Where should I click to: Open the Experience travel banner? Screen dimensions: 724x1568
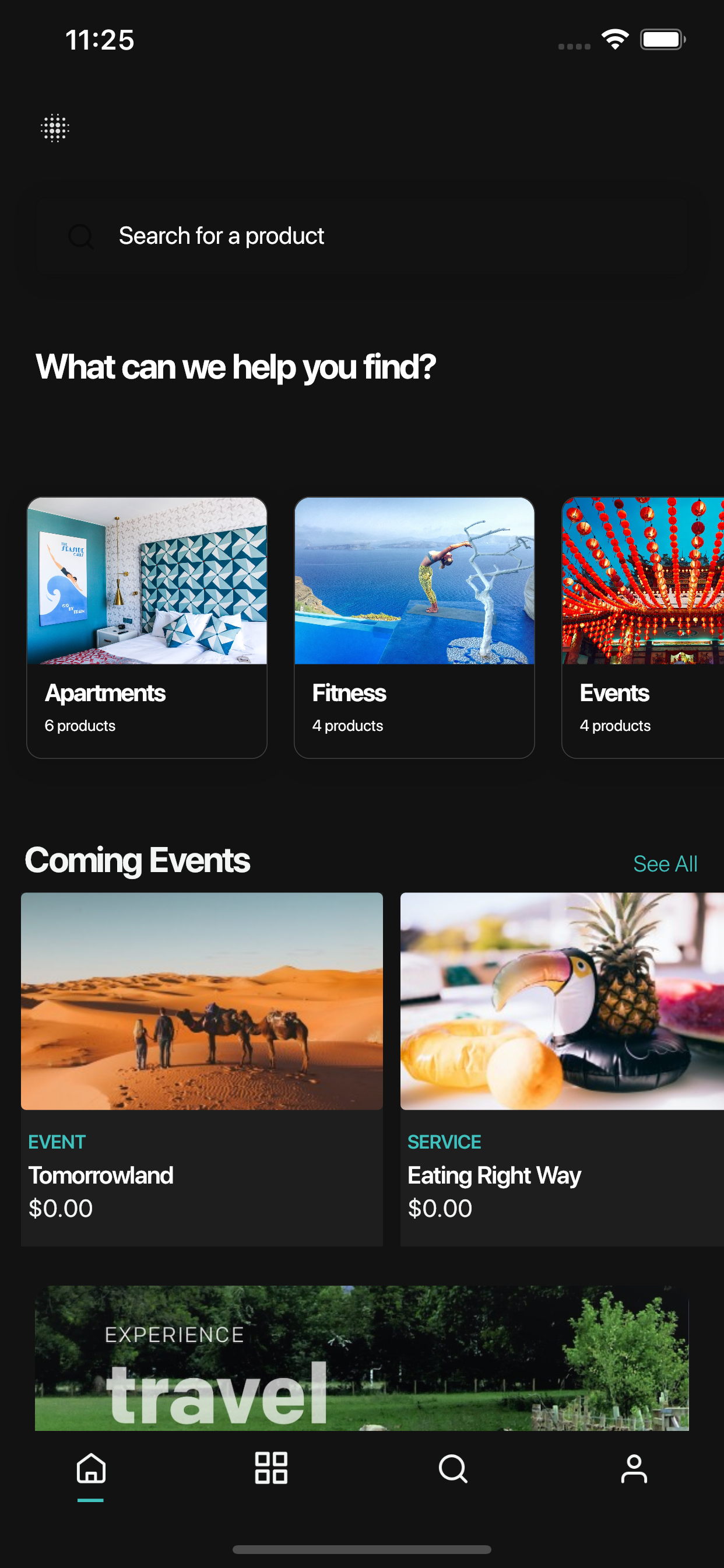(x=361, y=1357)
